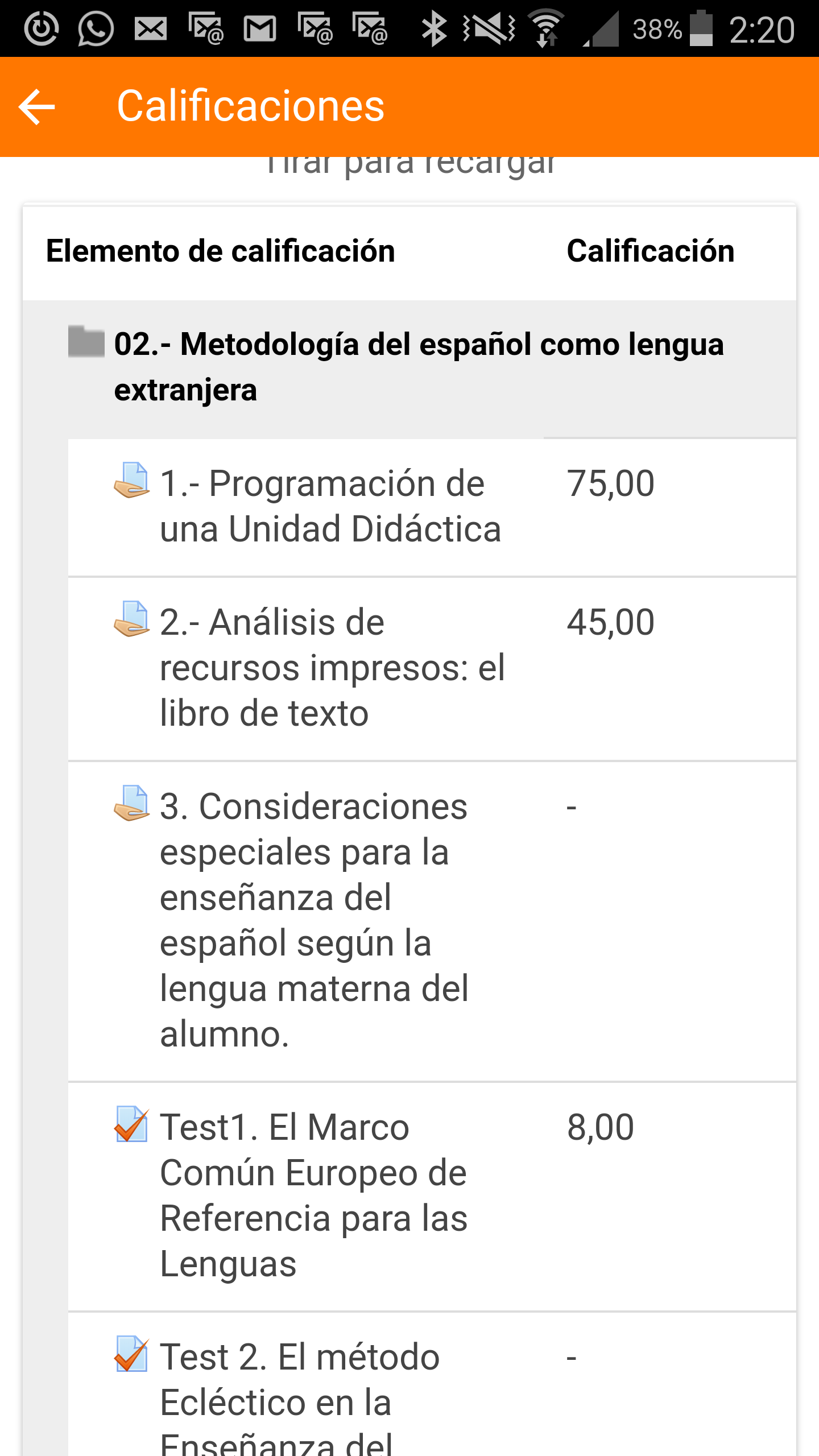Open 1.- Programación de una Unidad Didáctica
The height and width of the screenshot is (1456, 819).
pos(330,506)
